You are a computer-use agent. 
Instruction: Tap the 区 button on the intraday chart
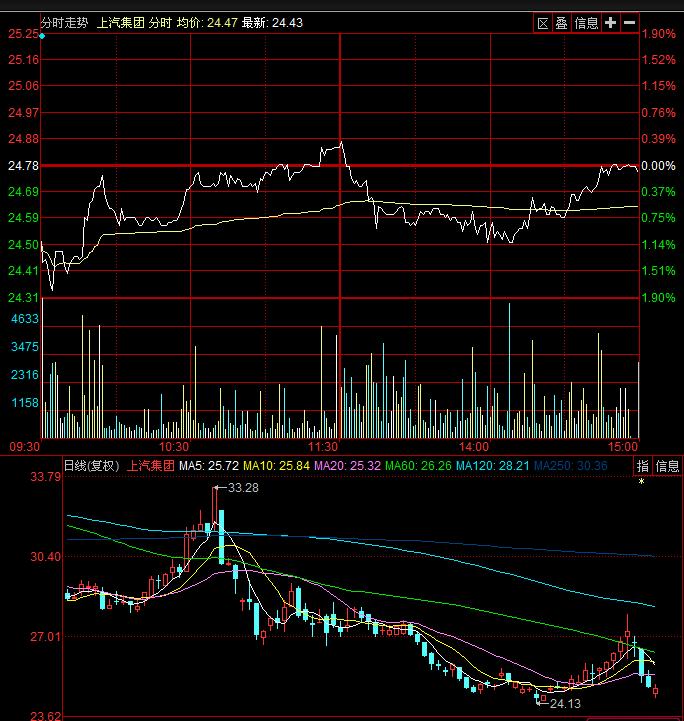coord(543,23)
